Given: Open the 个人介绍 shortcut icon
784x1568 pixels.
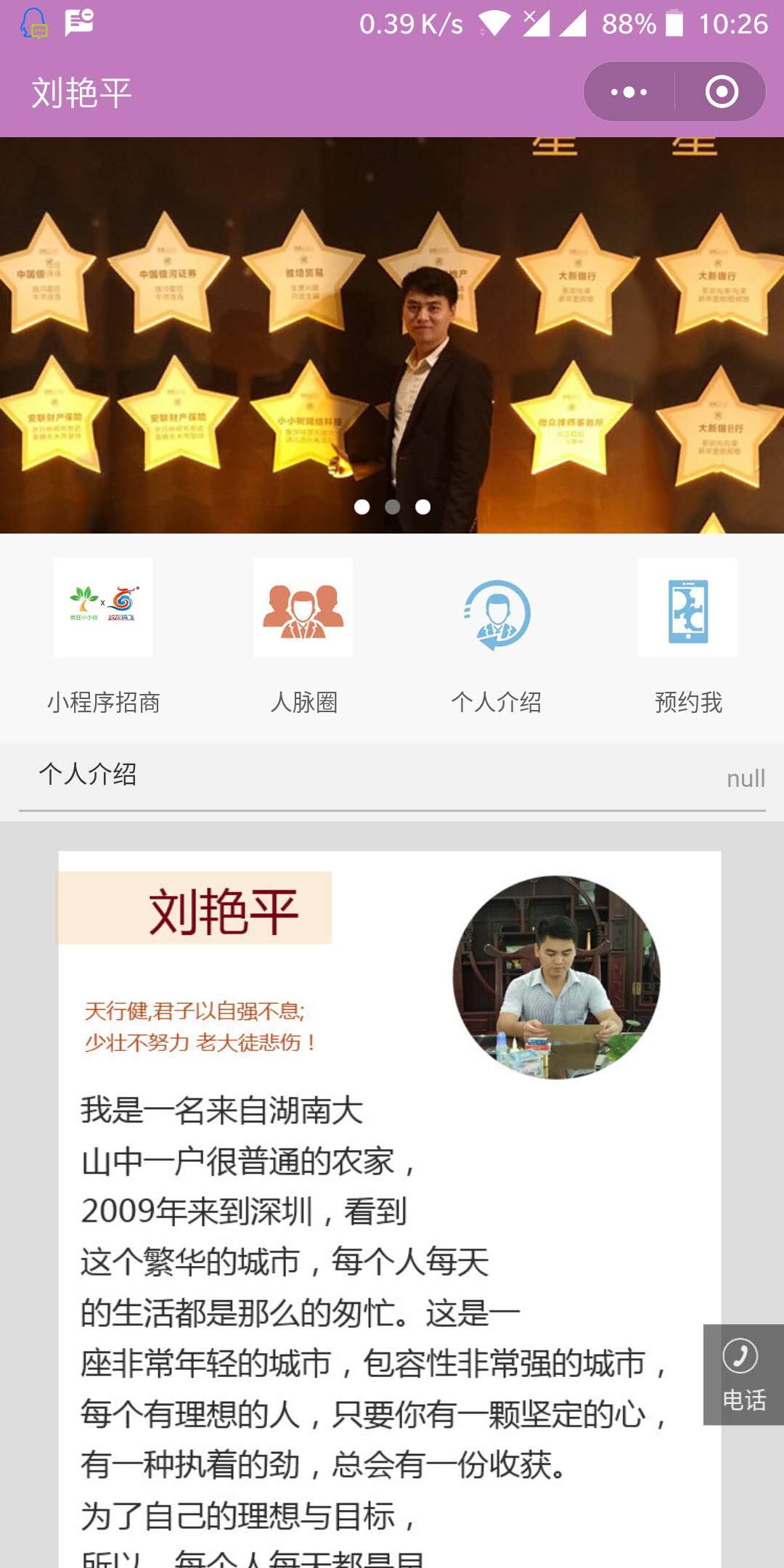Looking at the screenshot, I should (497, 613).
